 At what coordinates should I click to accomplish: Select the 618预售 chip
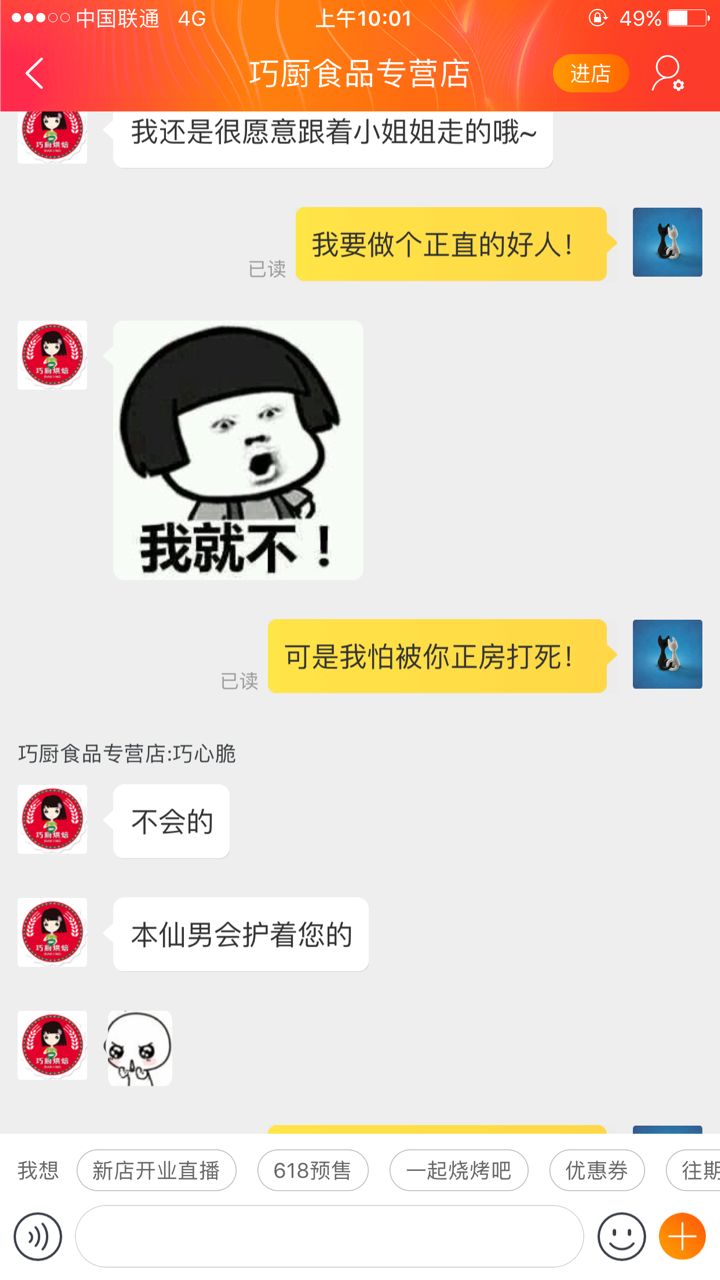tap(313, 1170)
